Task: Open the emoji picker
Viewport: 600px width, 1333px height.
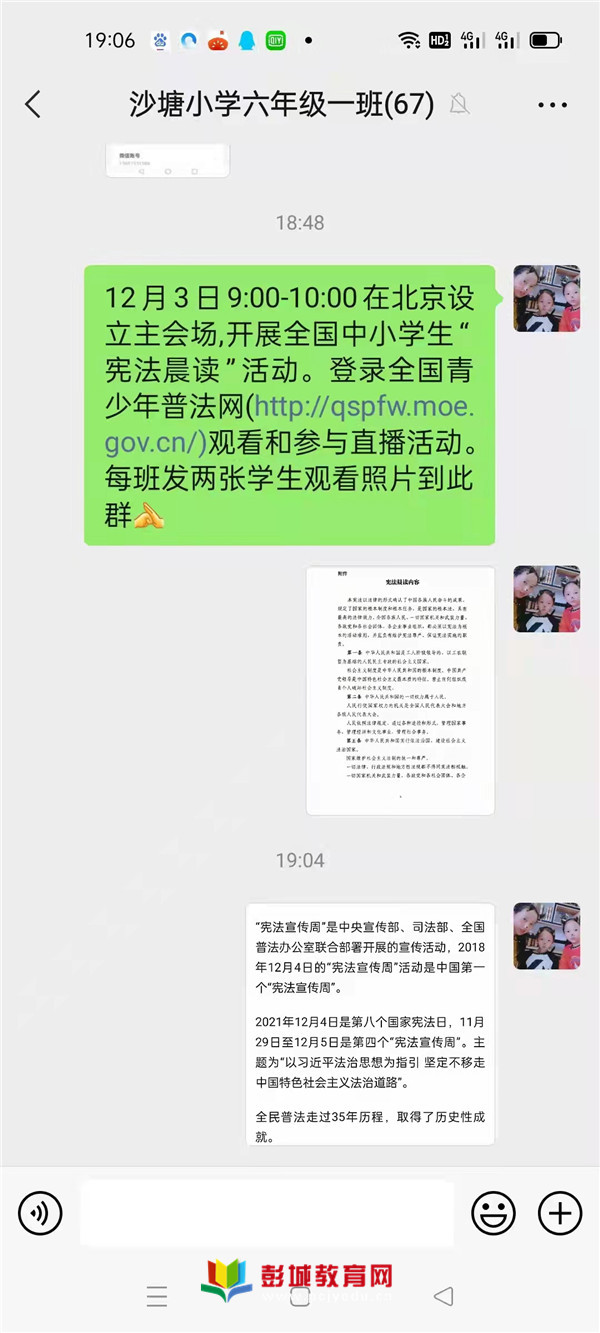Action: pos(493,1214)
